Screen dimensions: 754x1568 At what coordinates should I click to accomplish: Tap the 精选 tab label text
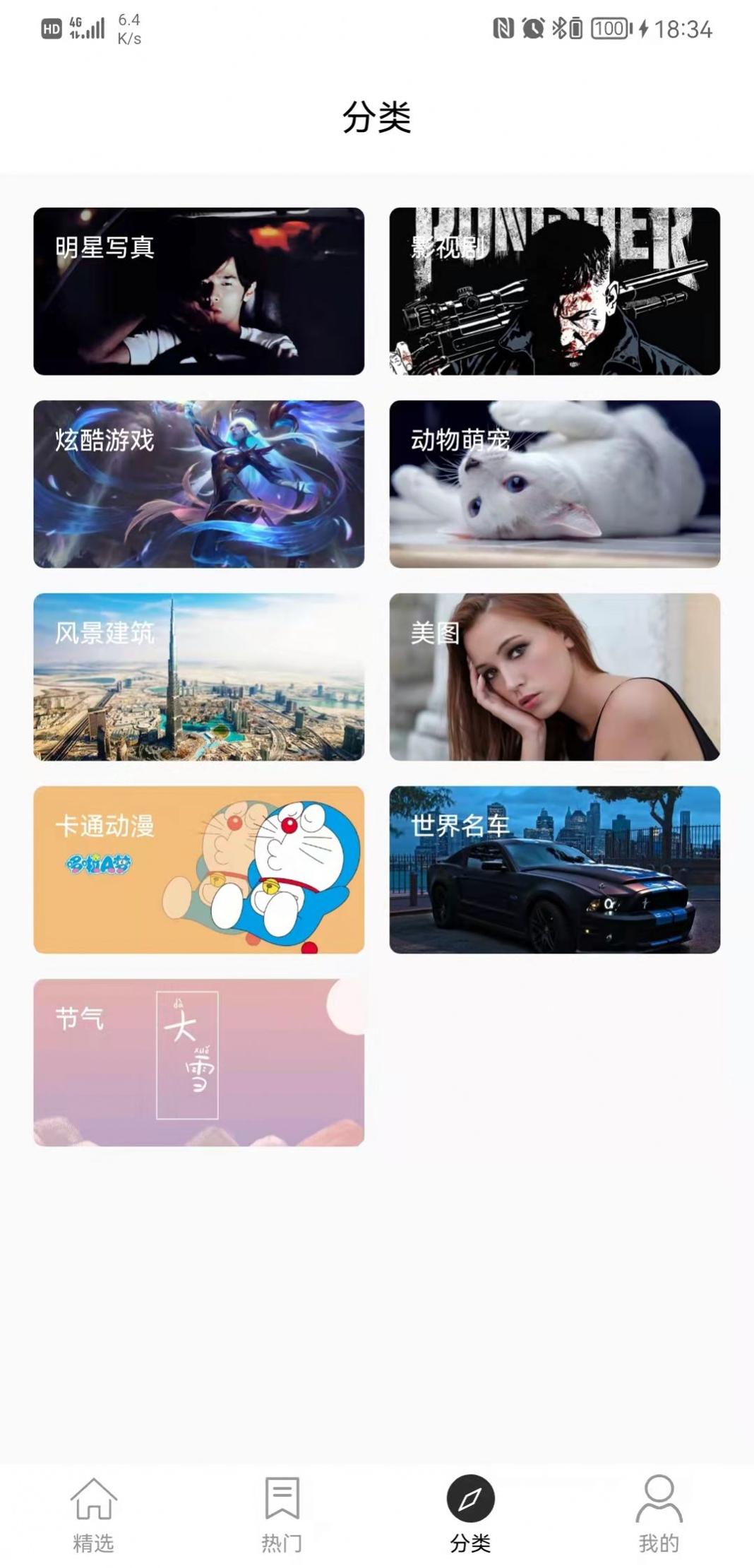point(95,1541)
